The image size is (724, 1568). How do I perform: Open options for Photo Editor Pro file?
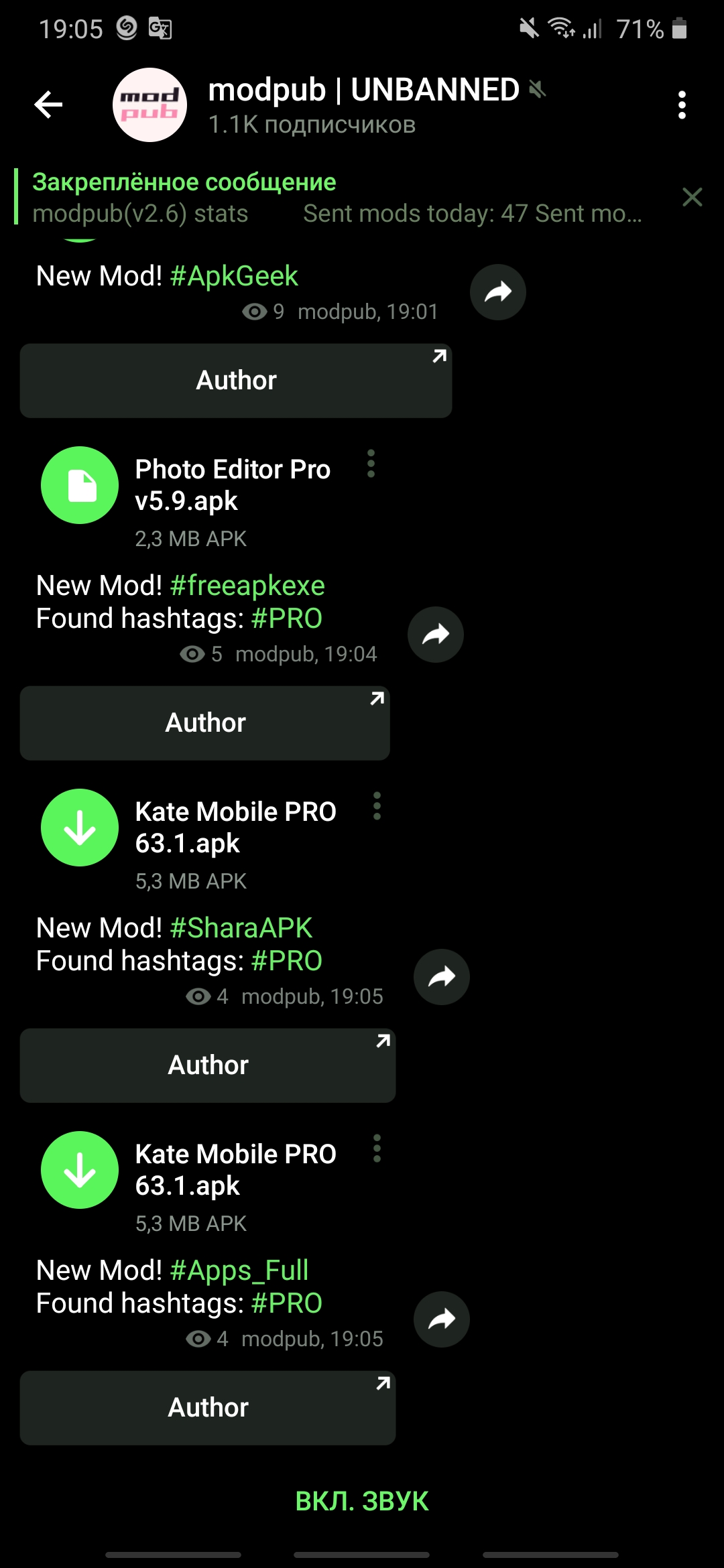(371, 464)
